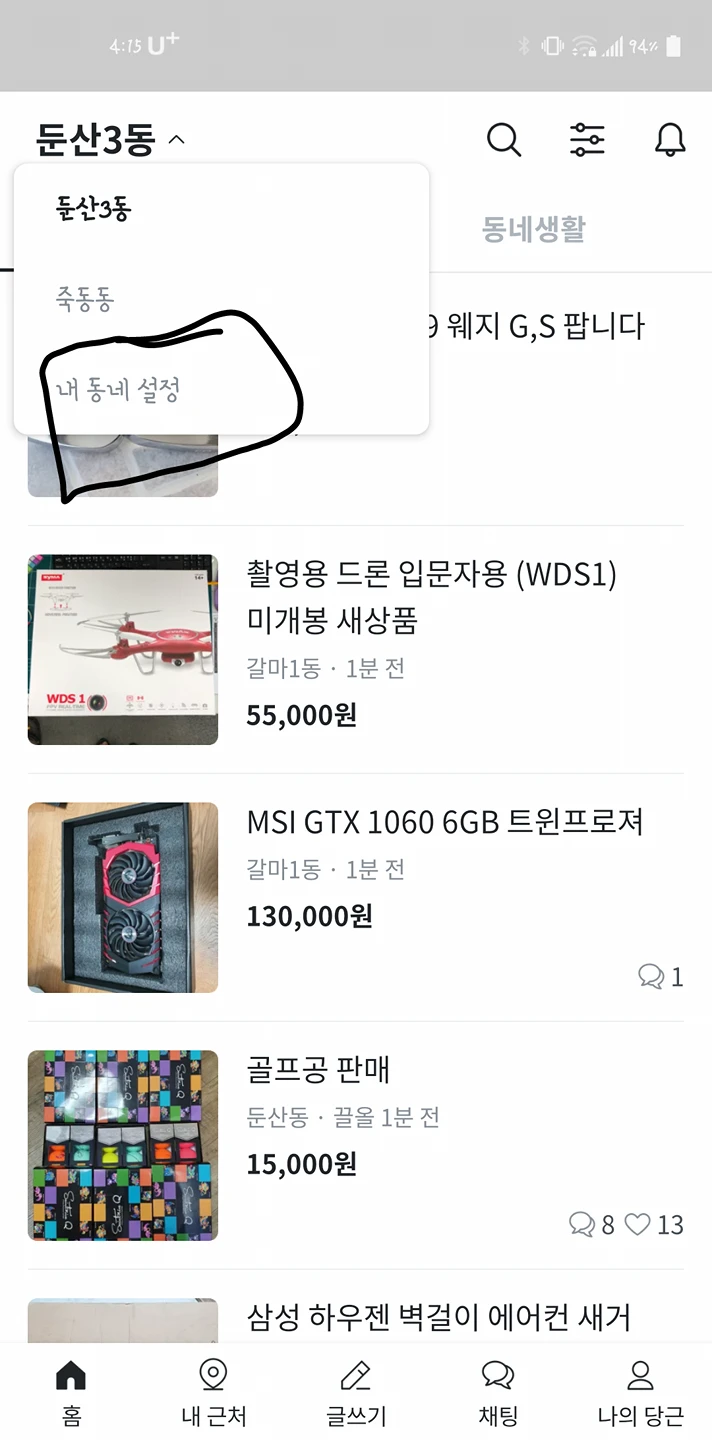Image resolution: width=712 pixels, height=1440 pixels.
Task: Open the 골프공 판매 listing
Action: coord(356,1145)
